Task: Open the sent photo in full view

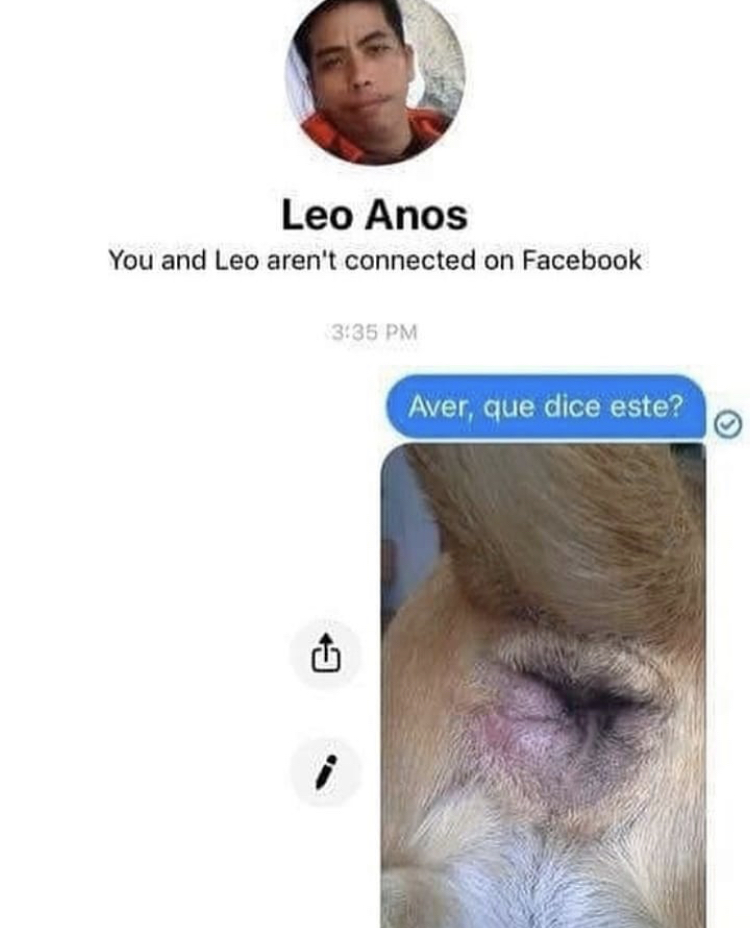Action: [543, 690]
